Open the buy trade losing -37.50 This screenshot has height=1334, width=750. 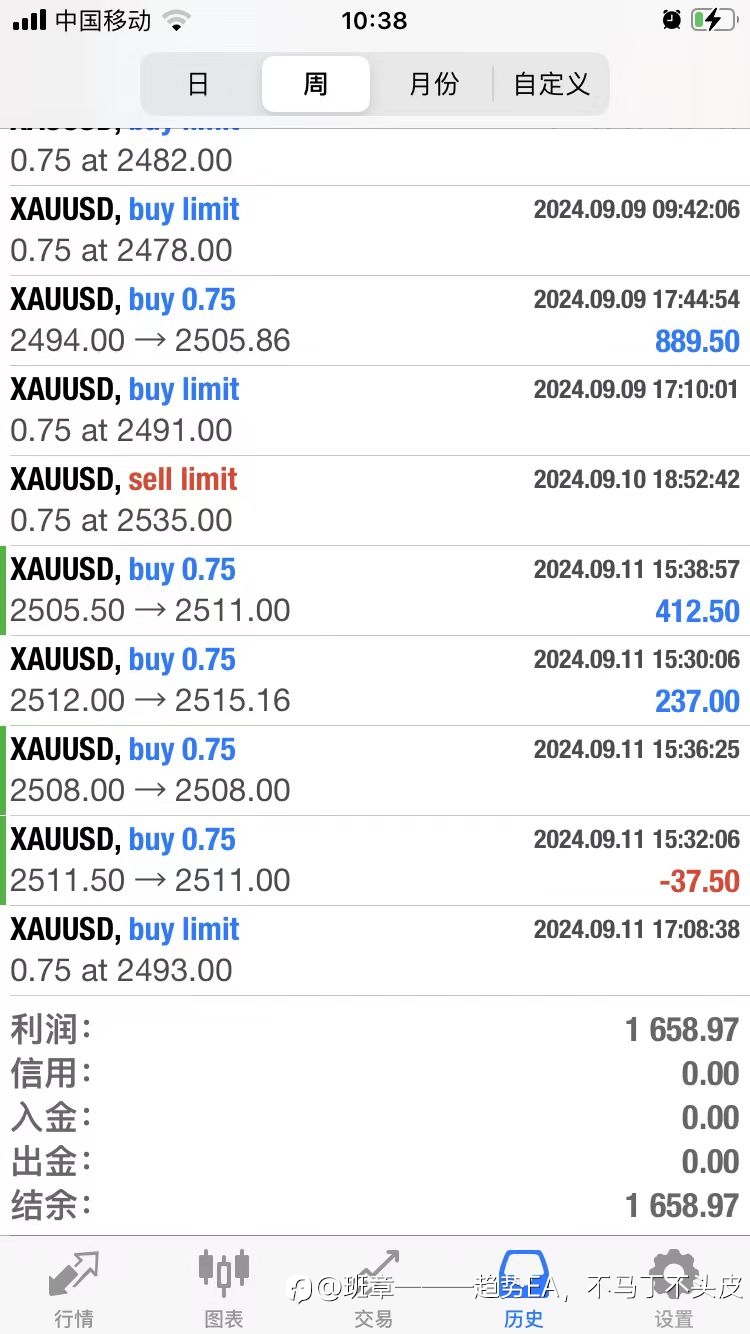tap(375, 861)
